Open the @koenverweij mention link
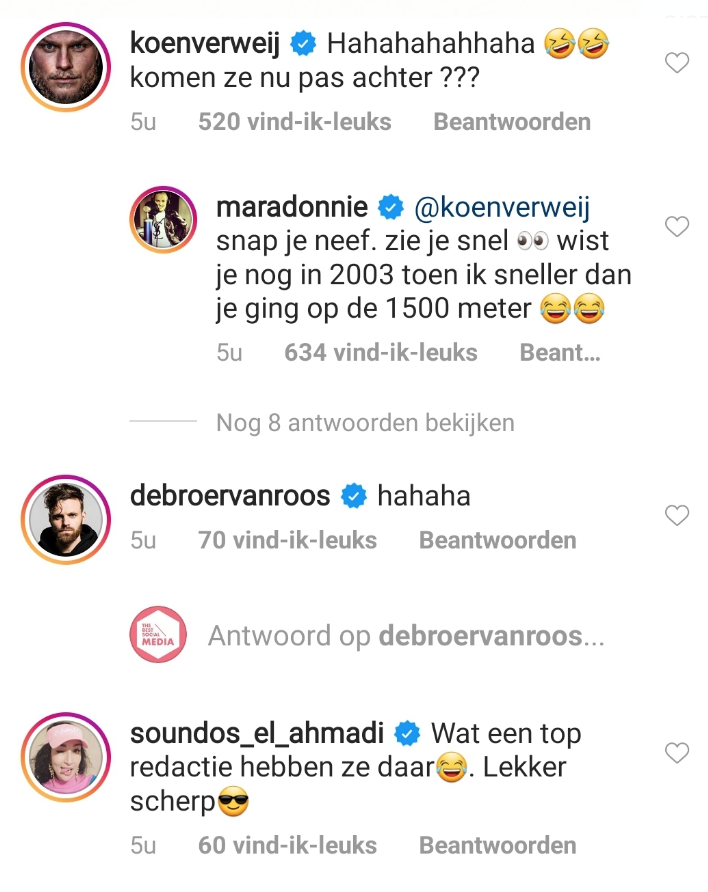Viewport: 708px width, 892px height. tap(502, 207)
